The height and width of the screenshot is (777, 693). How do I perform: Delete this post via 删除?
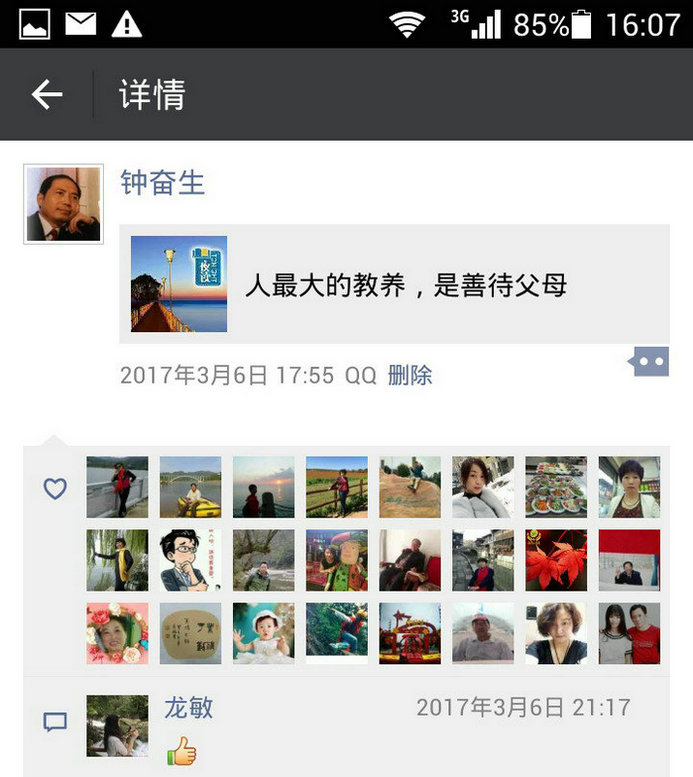410,375
